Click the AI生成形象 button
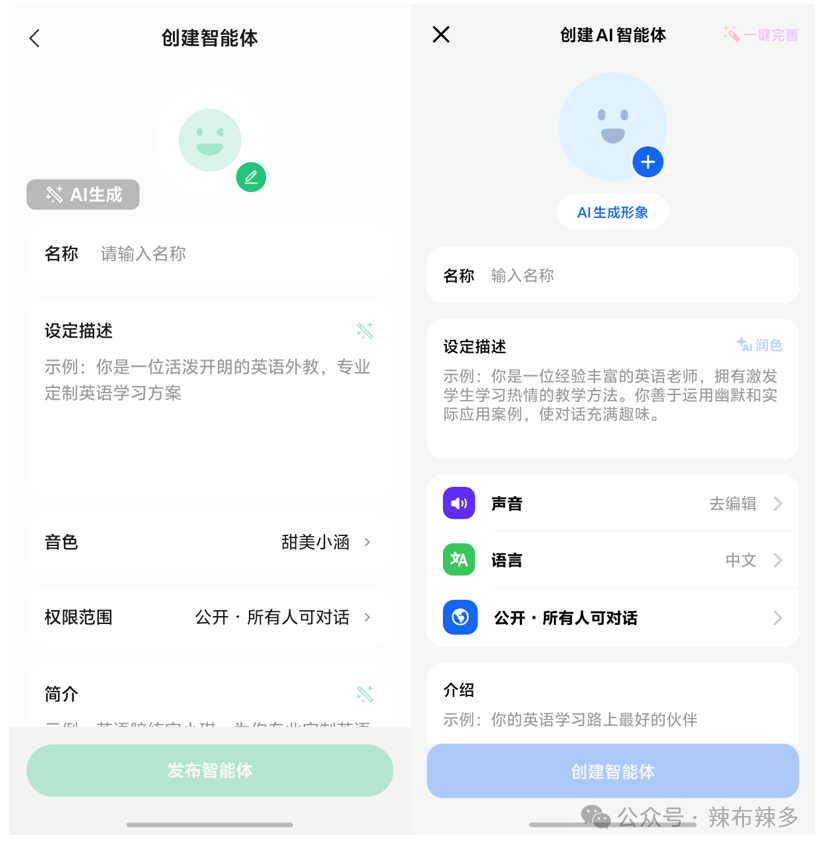 click(612, 211)
